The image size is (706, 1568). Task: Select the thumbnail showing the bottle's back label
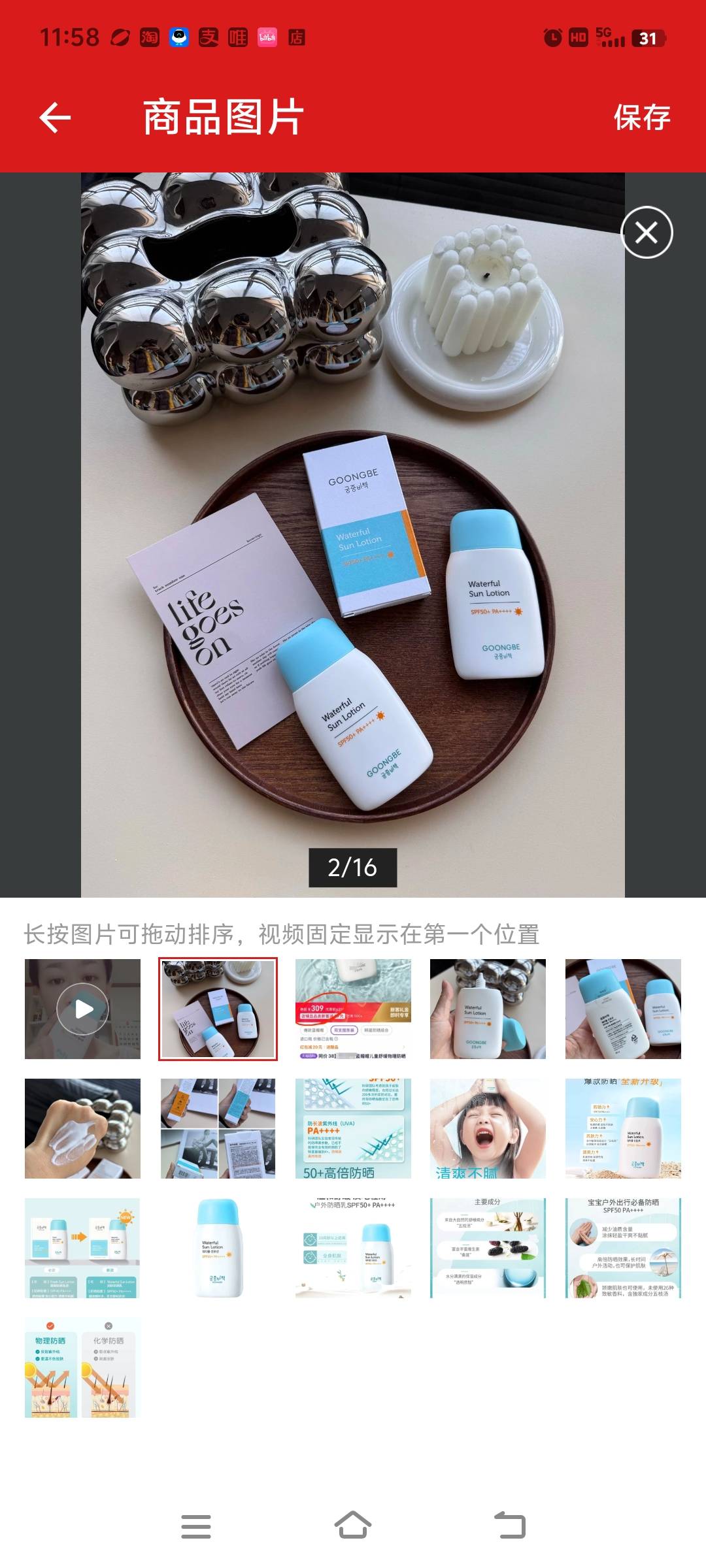(x=623, y=1009)
